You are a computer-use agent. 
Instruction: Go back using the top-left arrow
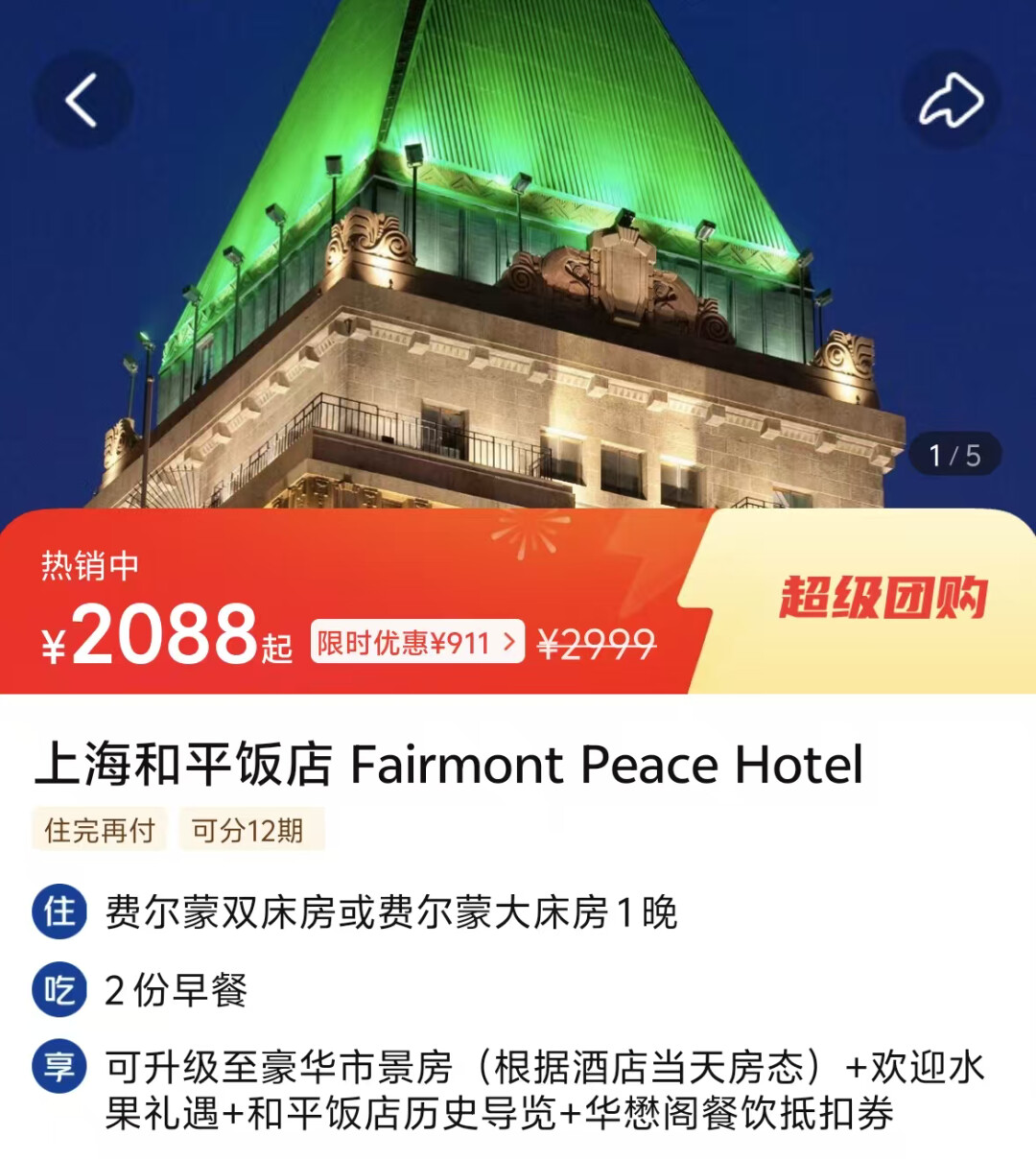pyautogui.click(x=82, y=100)
